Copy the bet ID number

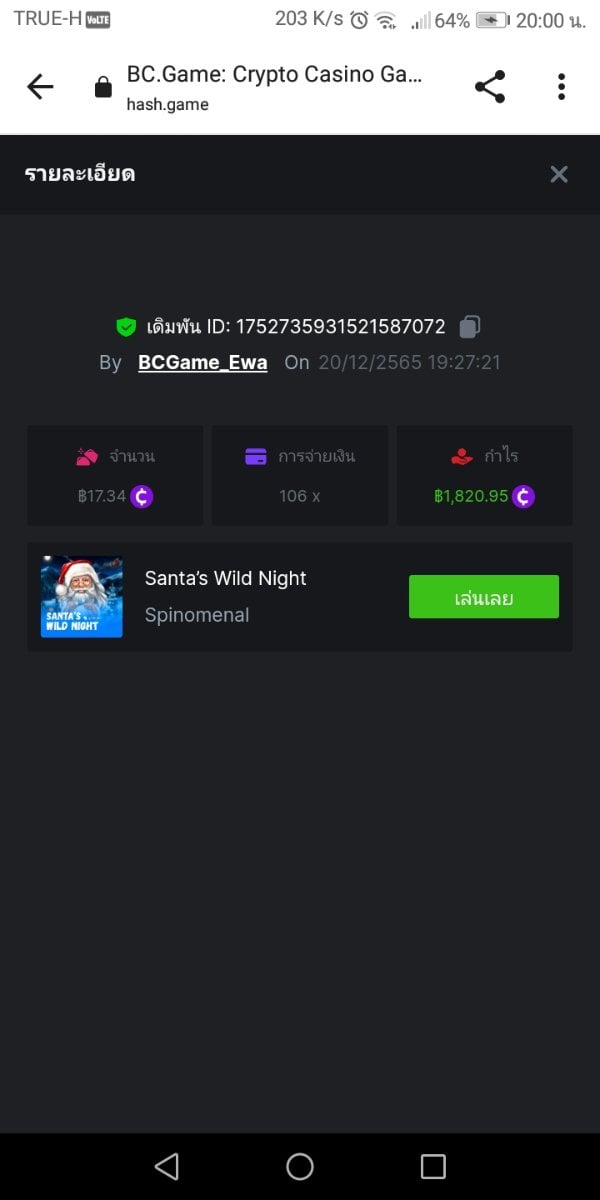coord(470,326)
